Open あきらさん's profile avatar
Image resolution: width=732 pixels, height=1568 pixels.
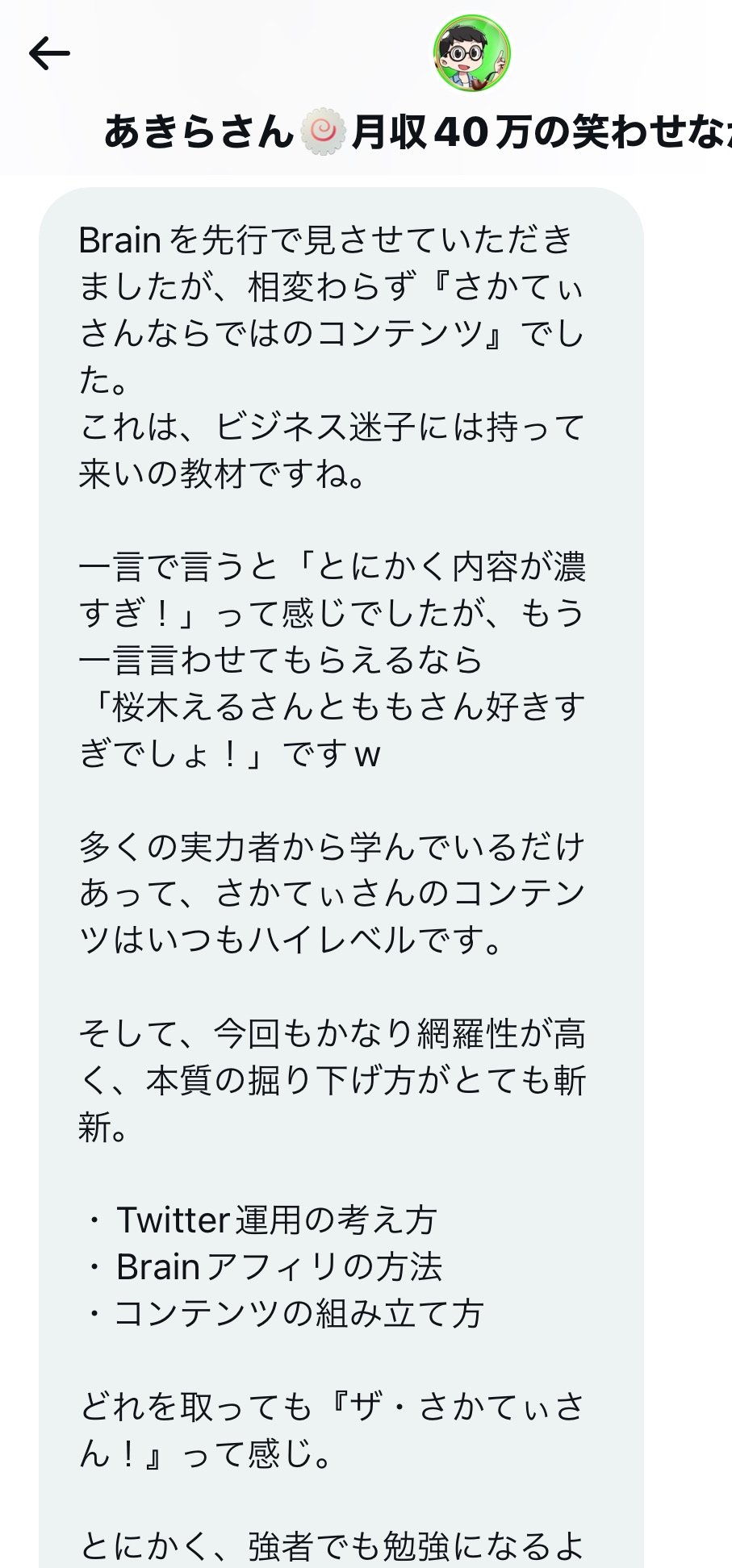tap(472, 54)
